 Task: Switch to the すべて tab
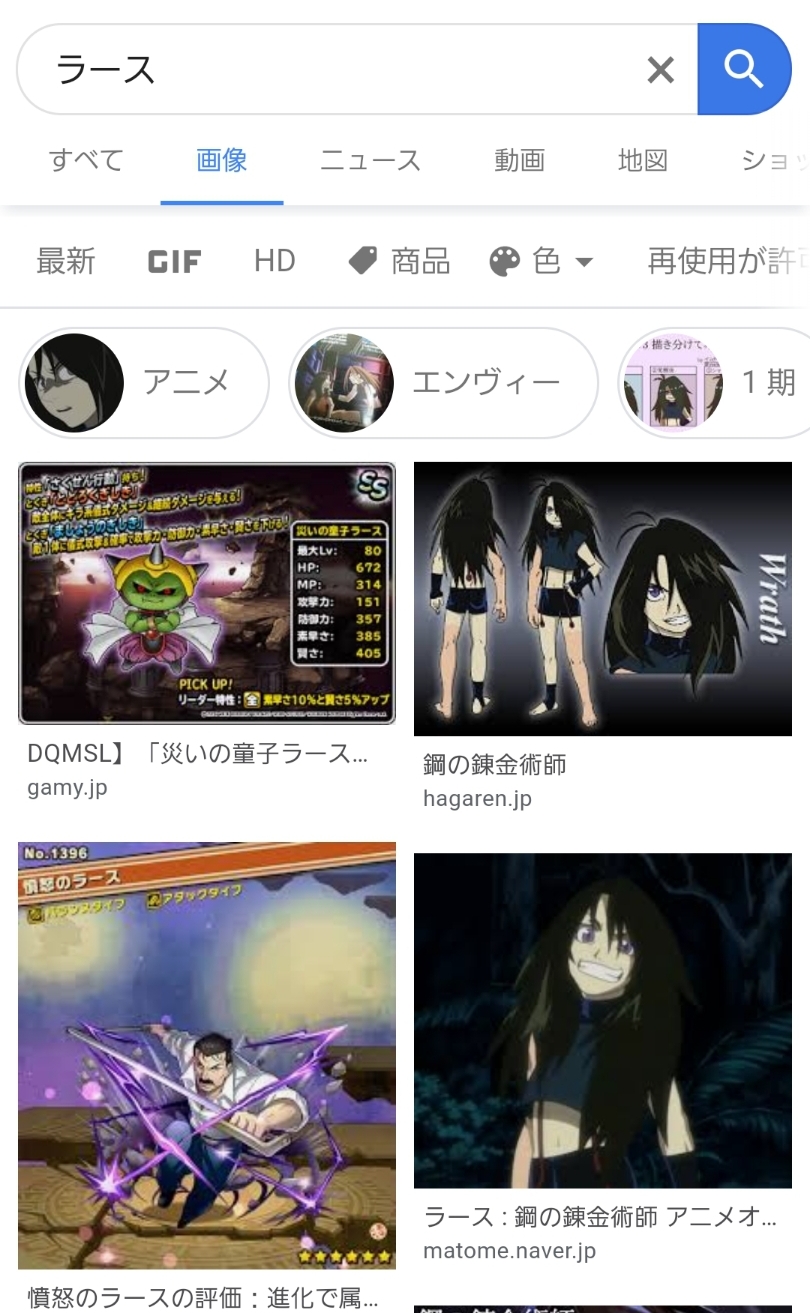point(86,160)
